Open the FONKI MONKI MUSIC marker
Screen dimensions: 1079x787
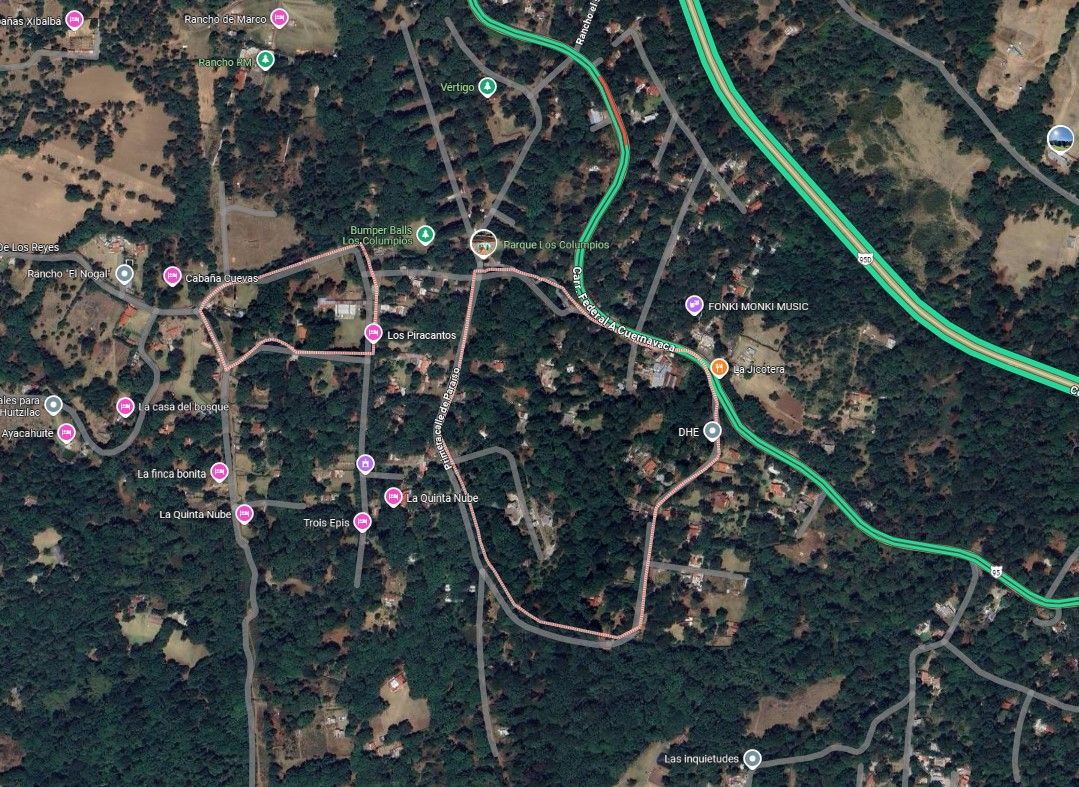click(x=694, y=304)
